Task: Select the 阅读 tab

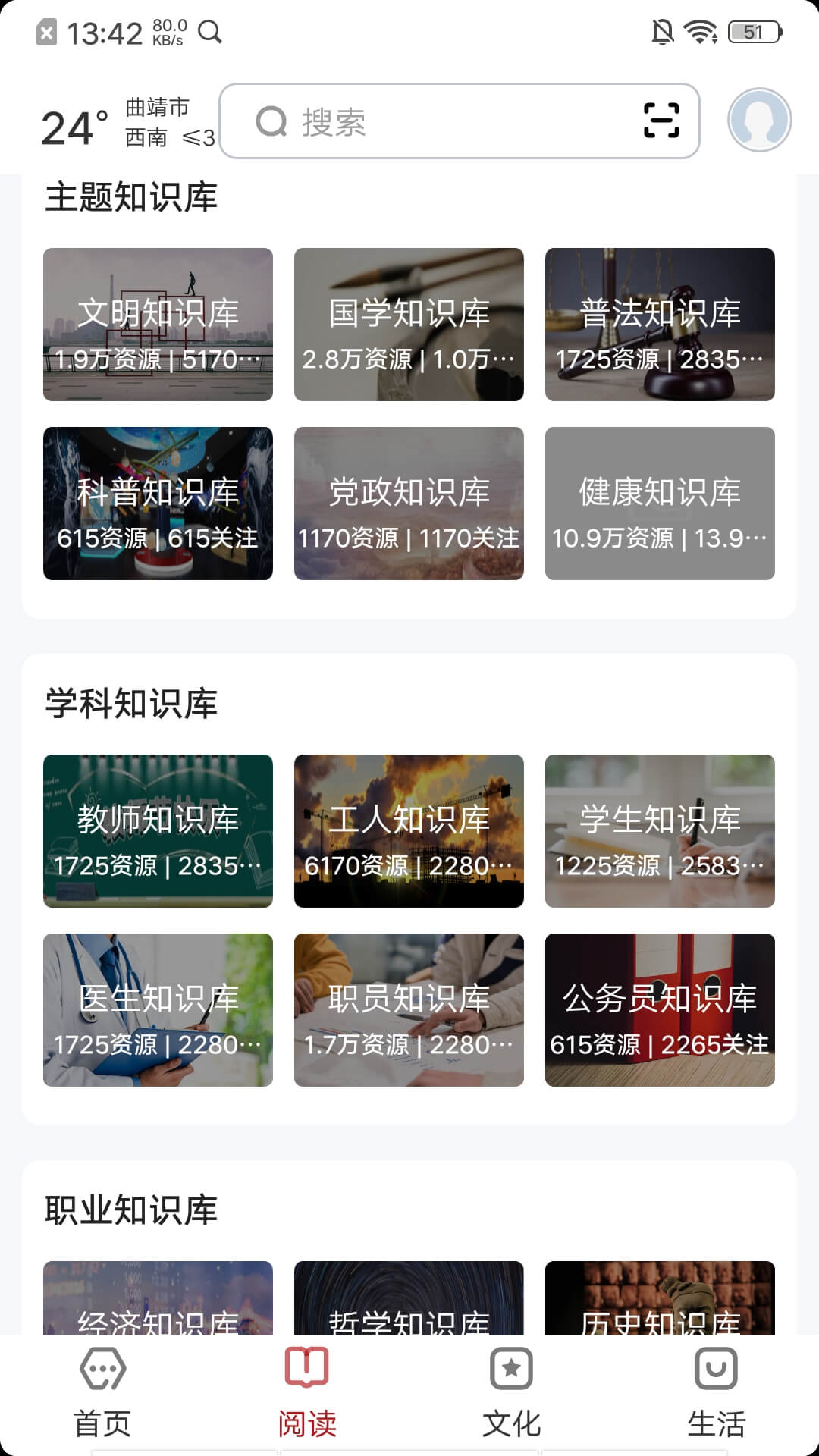Action: click(307, 1392)
